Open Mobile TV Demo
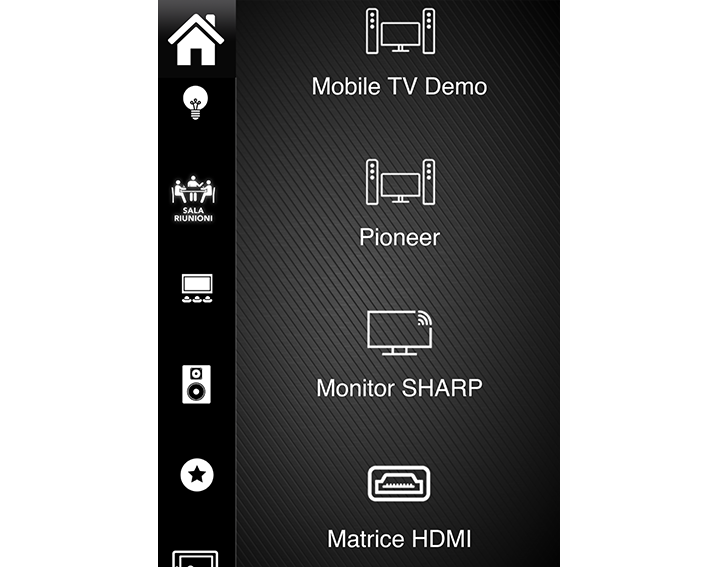The width and height of the screenshot is (720, 567). pyautogui.click(x=399, y=53)
